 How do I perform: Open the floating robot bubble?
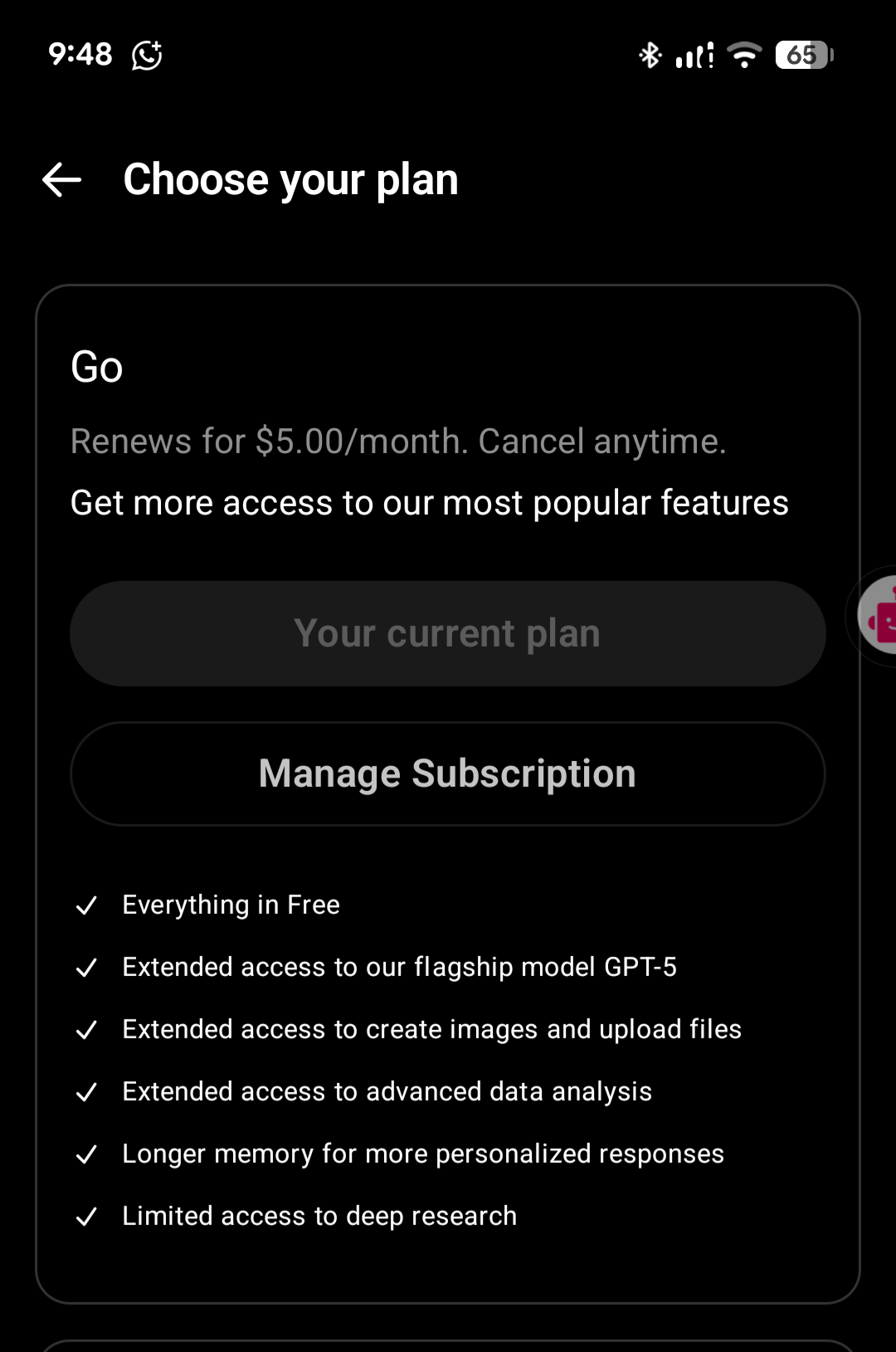point(878,617)
